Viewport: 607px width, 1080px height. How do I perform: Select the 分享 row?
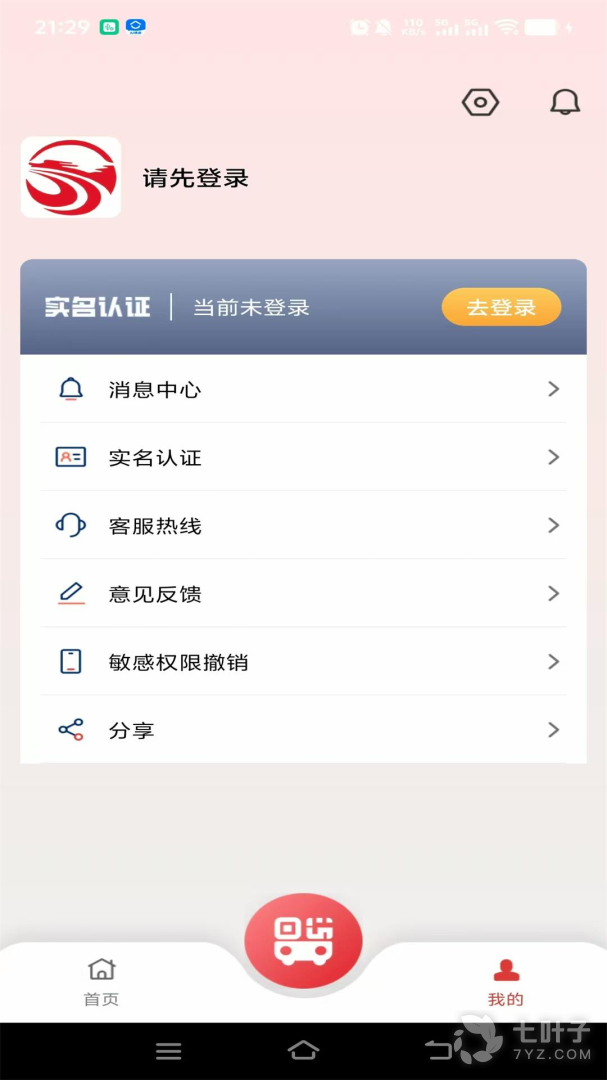click(303, 730)
